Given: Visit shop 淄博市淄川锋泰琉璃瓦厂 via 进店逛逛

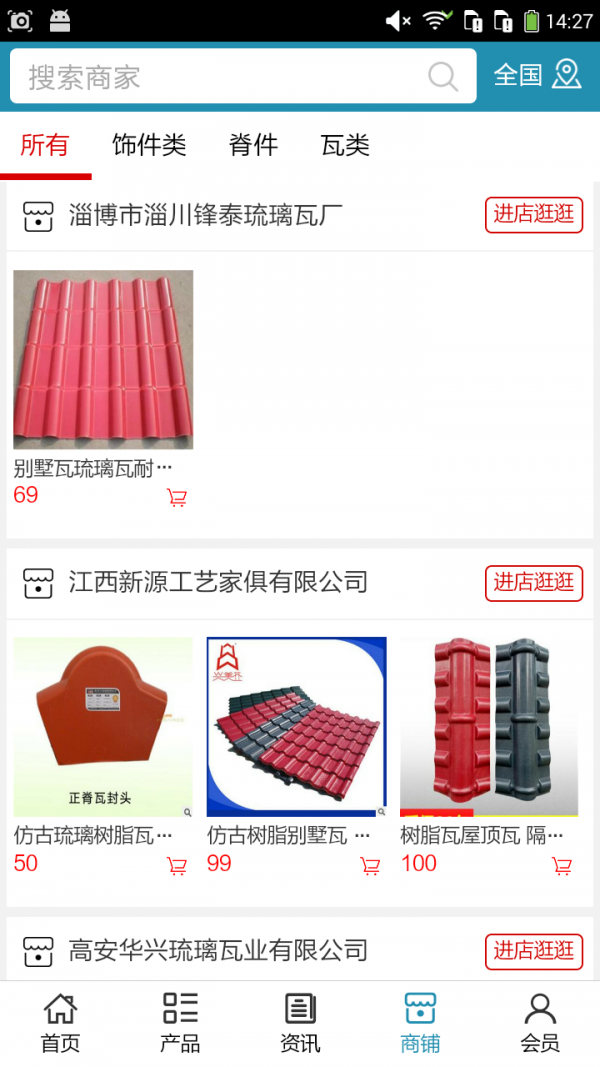Looking at the screenshot, I should click(x=534, y=214).
